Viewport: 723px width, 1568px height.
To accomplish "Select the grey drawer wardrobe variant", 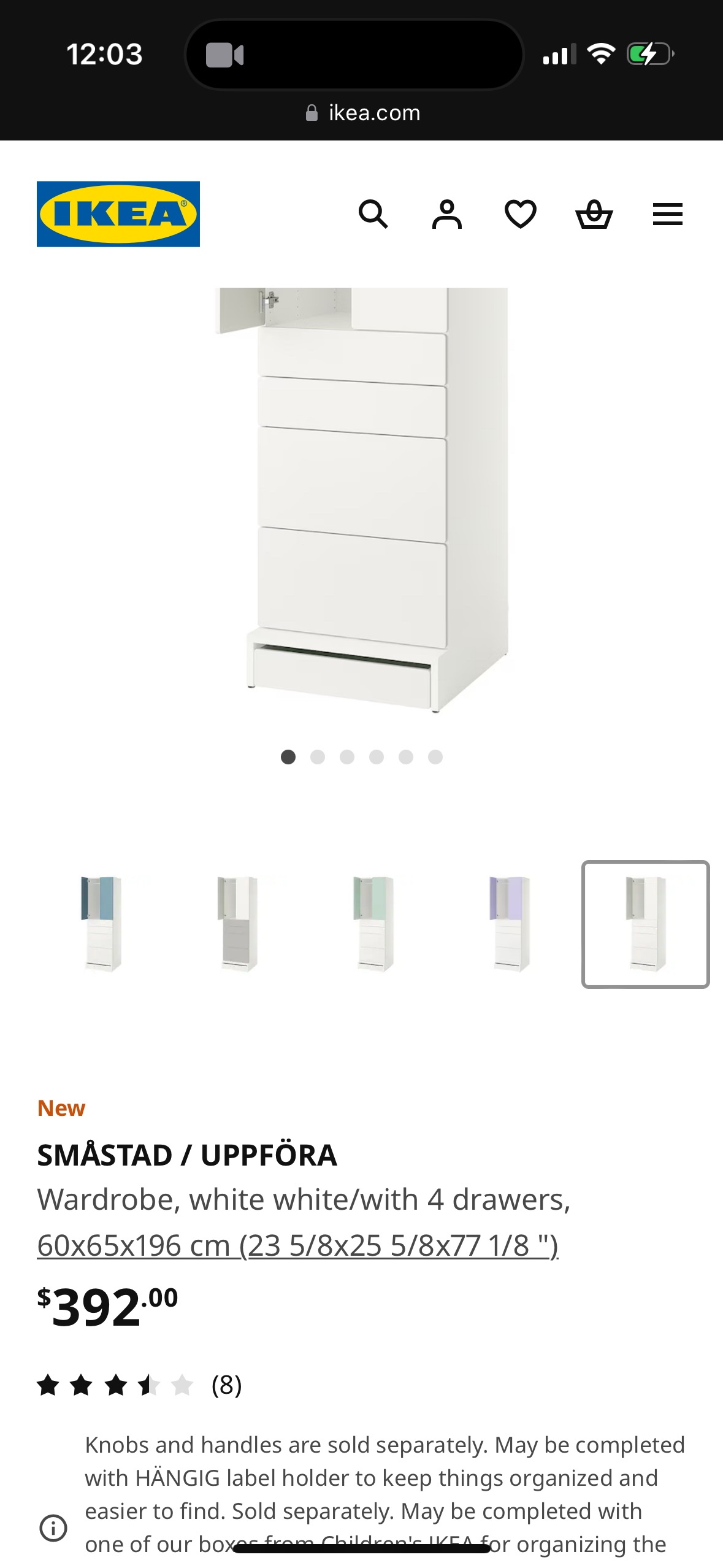I will tap(238, 924).
